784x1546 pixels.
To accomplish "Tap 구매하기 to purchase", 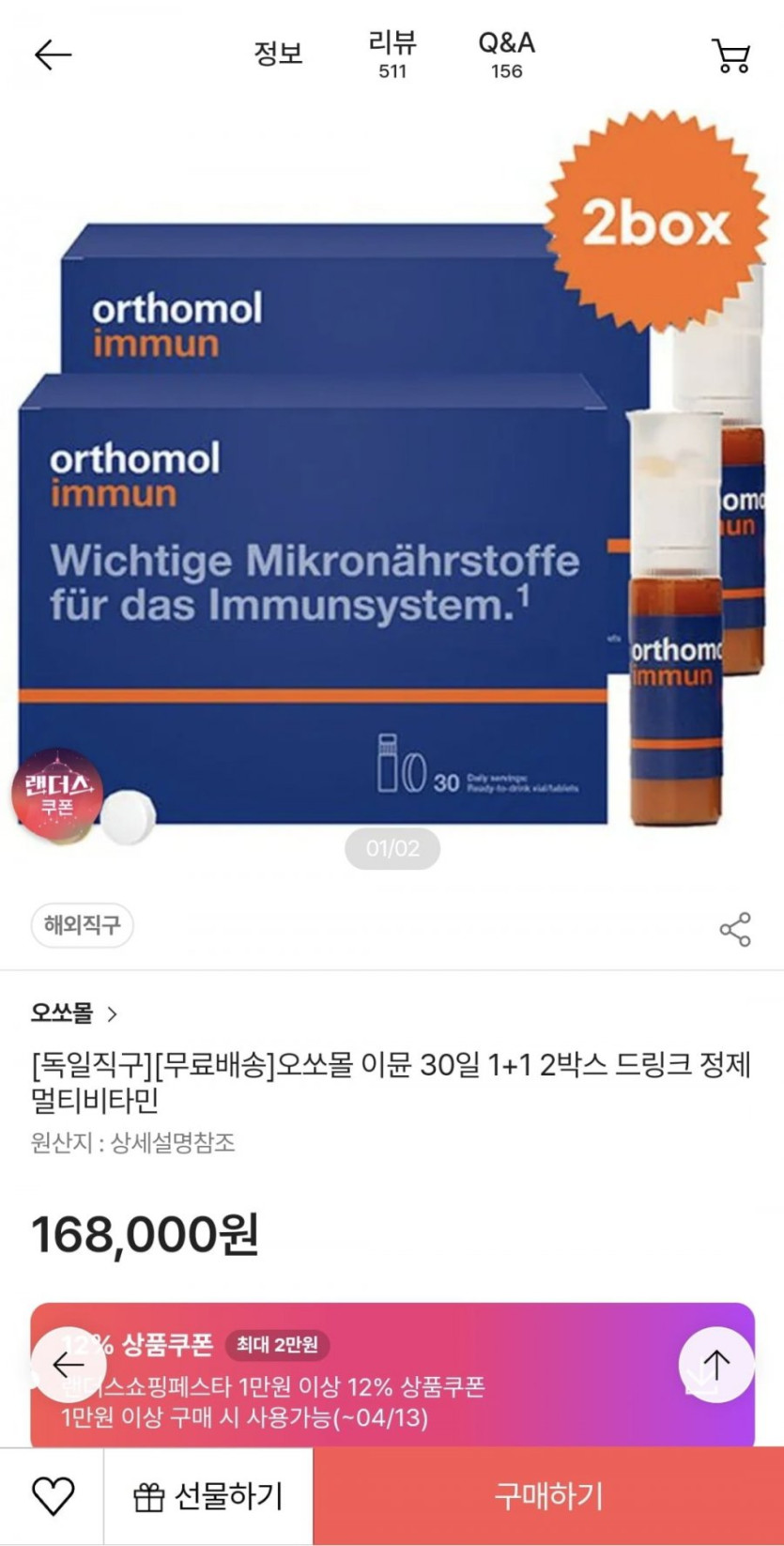I will click(548, 1495).
